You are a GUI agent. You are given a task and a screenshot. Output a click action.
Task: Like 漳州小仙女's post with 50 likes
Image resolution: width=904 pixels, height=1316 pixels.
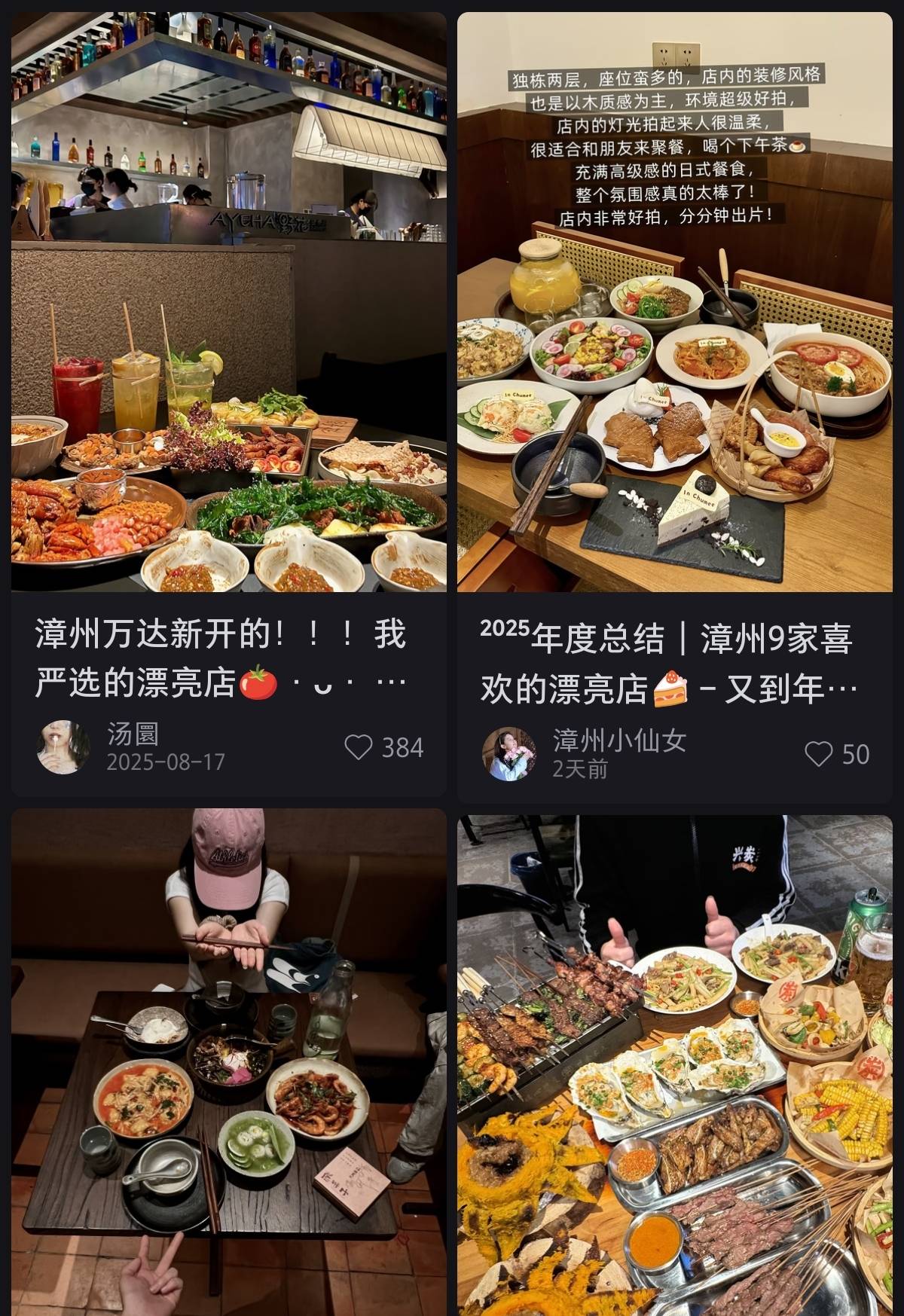819,754
